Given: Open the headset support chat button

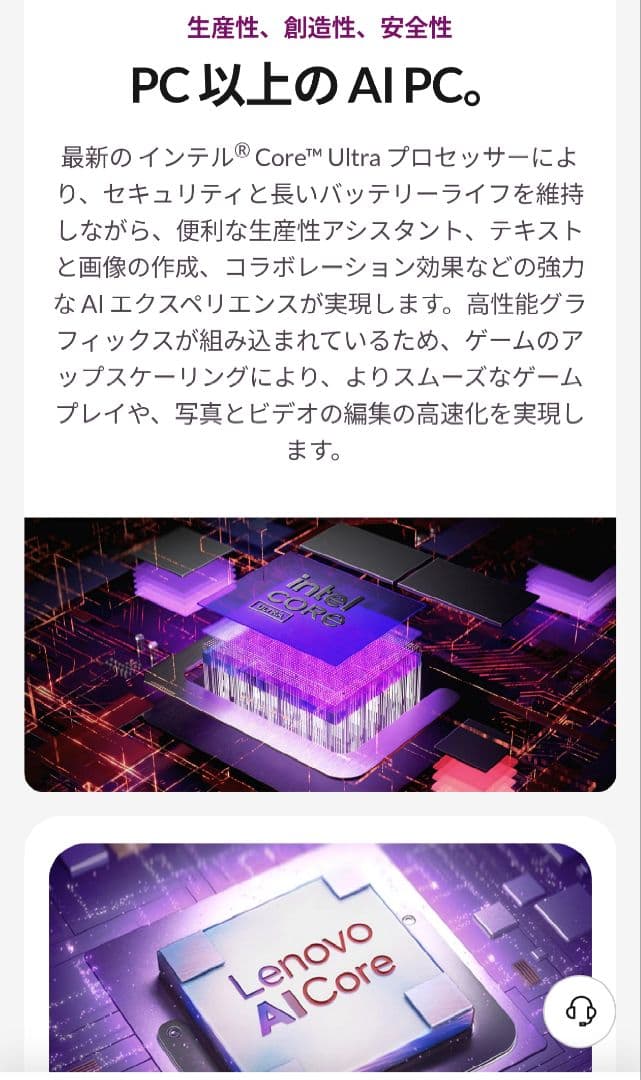Looking at the screenshot, I should click(580, 1010).
